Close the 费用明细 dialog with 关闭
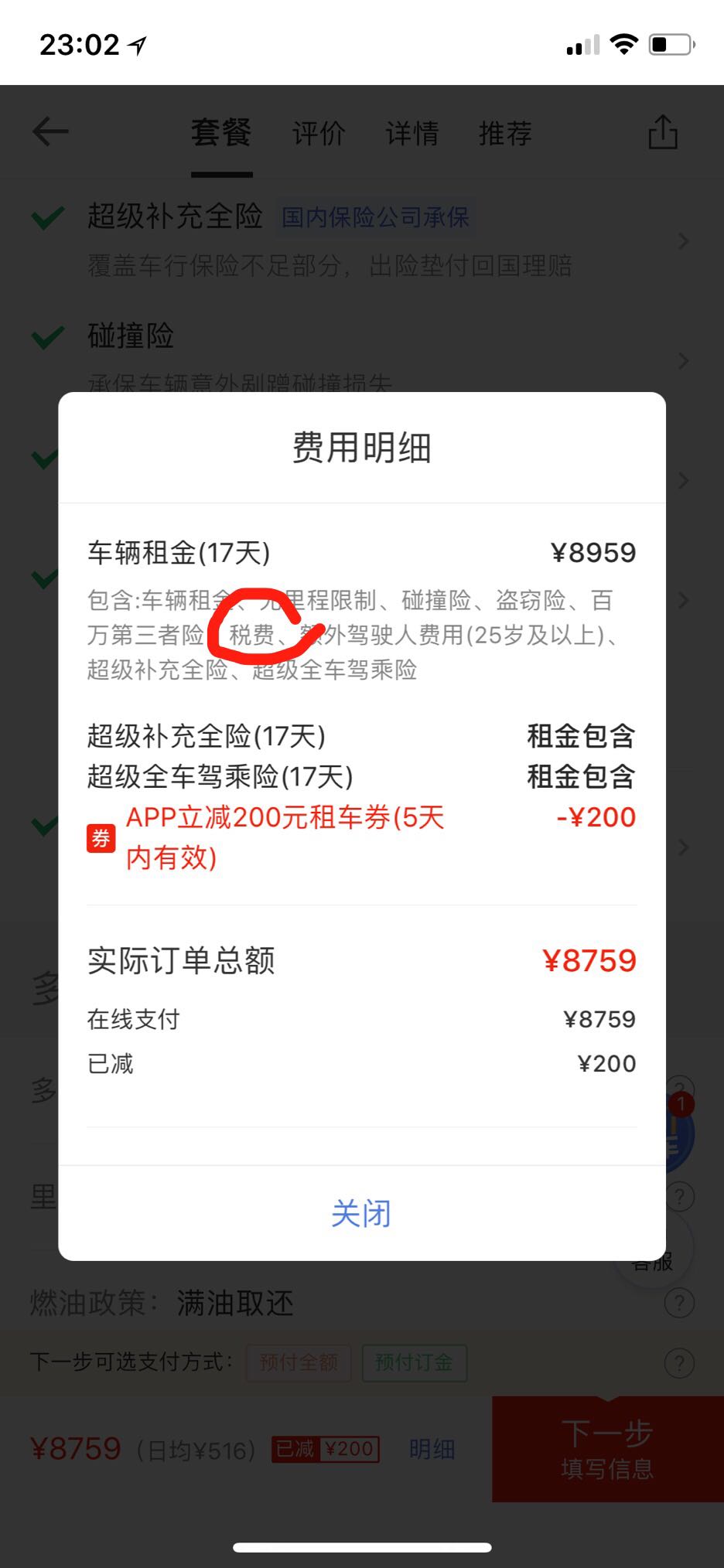This screenshot has height=1568, width=724. tap(361, 1214)
